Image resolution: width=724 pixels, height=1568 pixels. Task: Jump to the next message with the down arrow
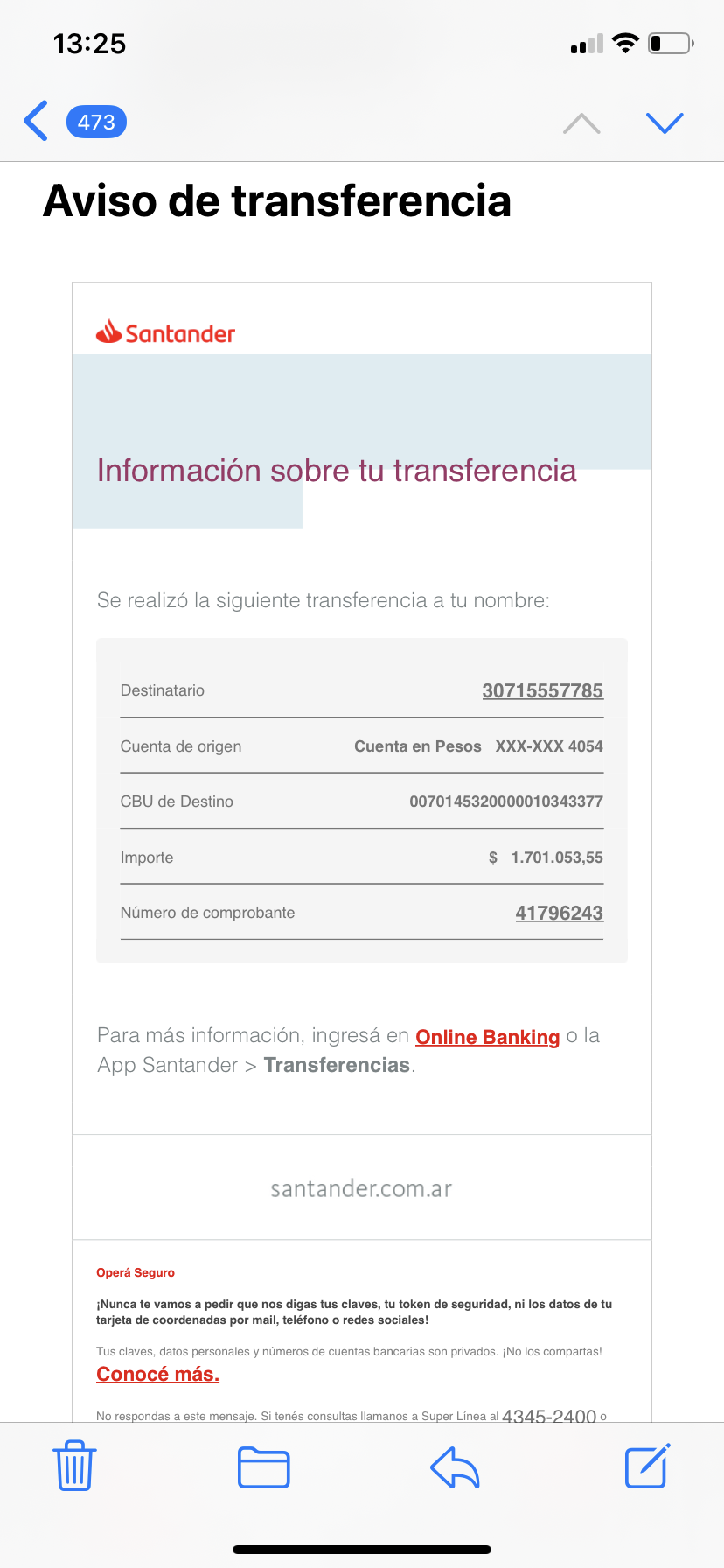664,123
